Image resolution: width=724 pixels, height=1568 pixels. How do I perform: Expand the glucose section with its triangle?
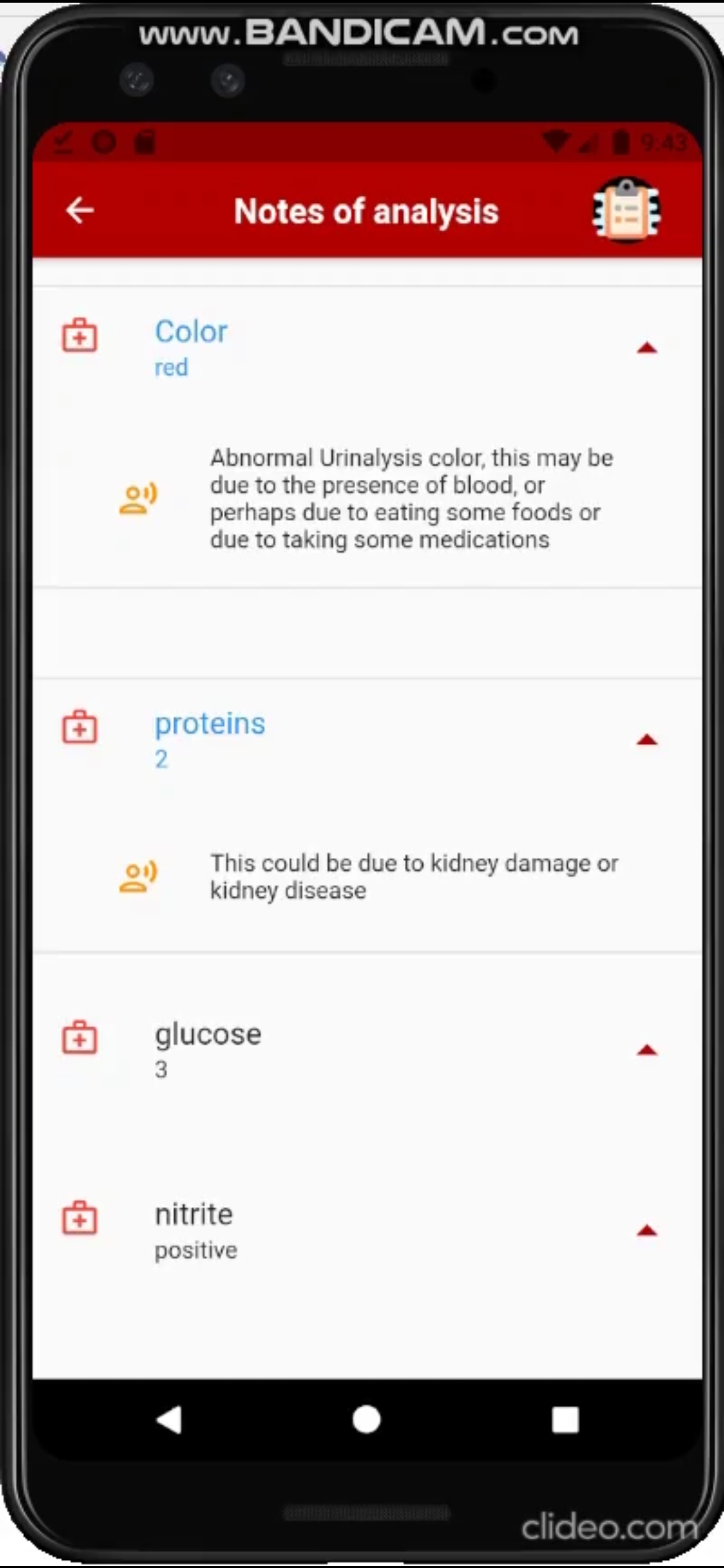[646, 1050]
